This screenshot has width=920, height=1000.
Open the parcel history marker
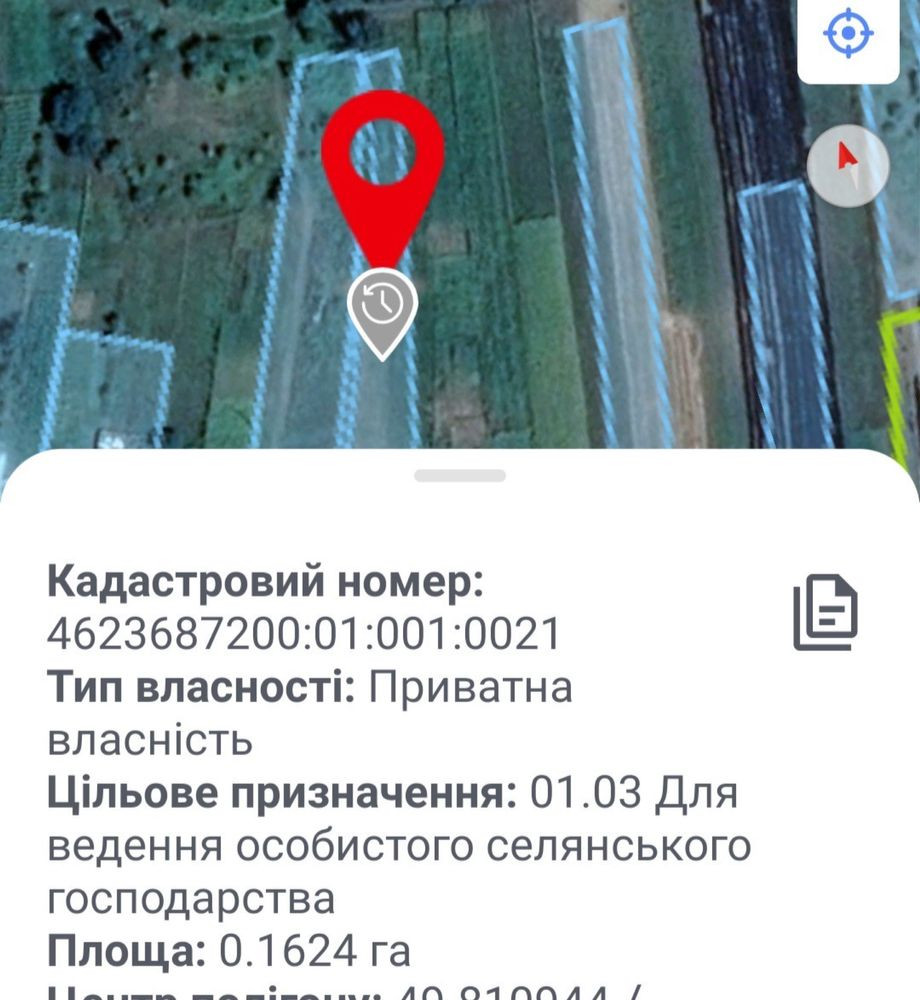click(382, 305)
